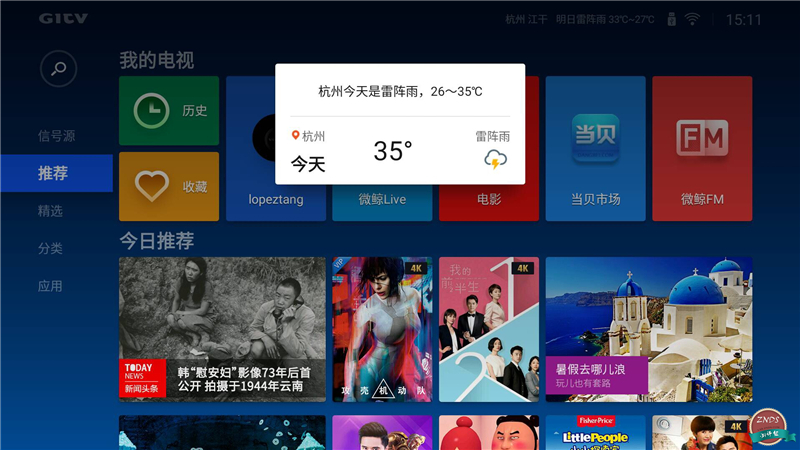The height and width of the screenshot is (450, 800).
Task: Switch to 应用 apps section
Action: [x=51, y=286]
